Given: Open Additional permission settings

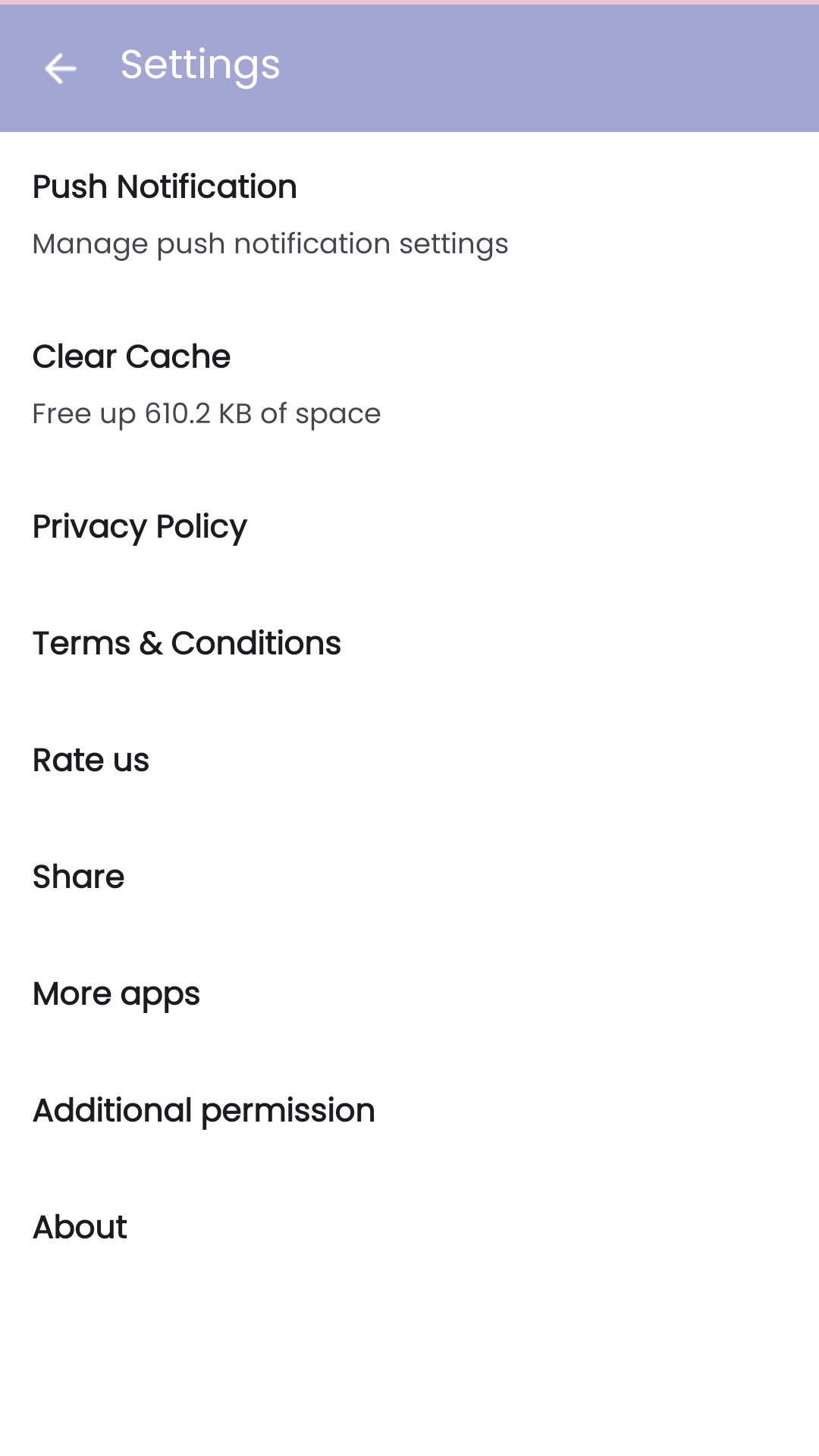Looking at the screenshot, I should tap(203, 1110).
